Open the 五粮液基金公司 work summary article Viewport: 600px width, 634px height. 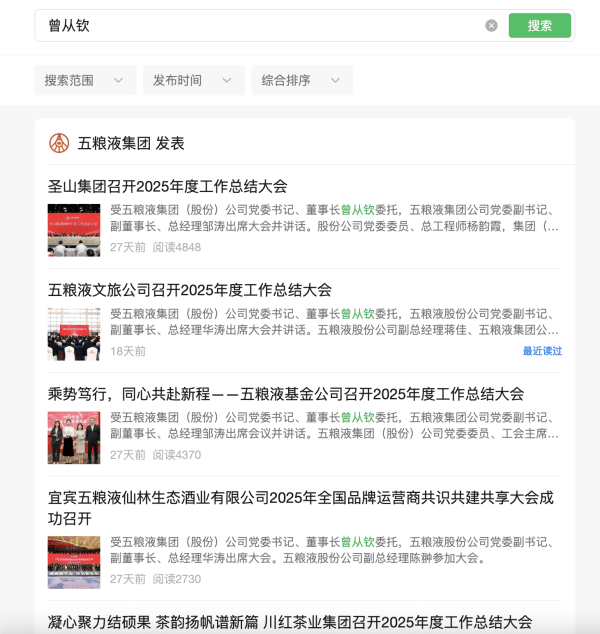pyautogui.click(x=286, y=394)
